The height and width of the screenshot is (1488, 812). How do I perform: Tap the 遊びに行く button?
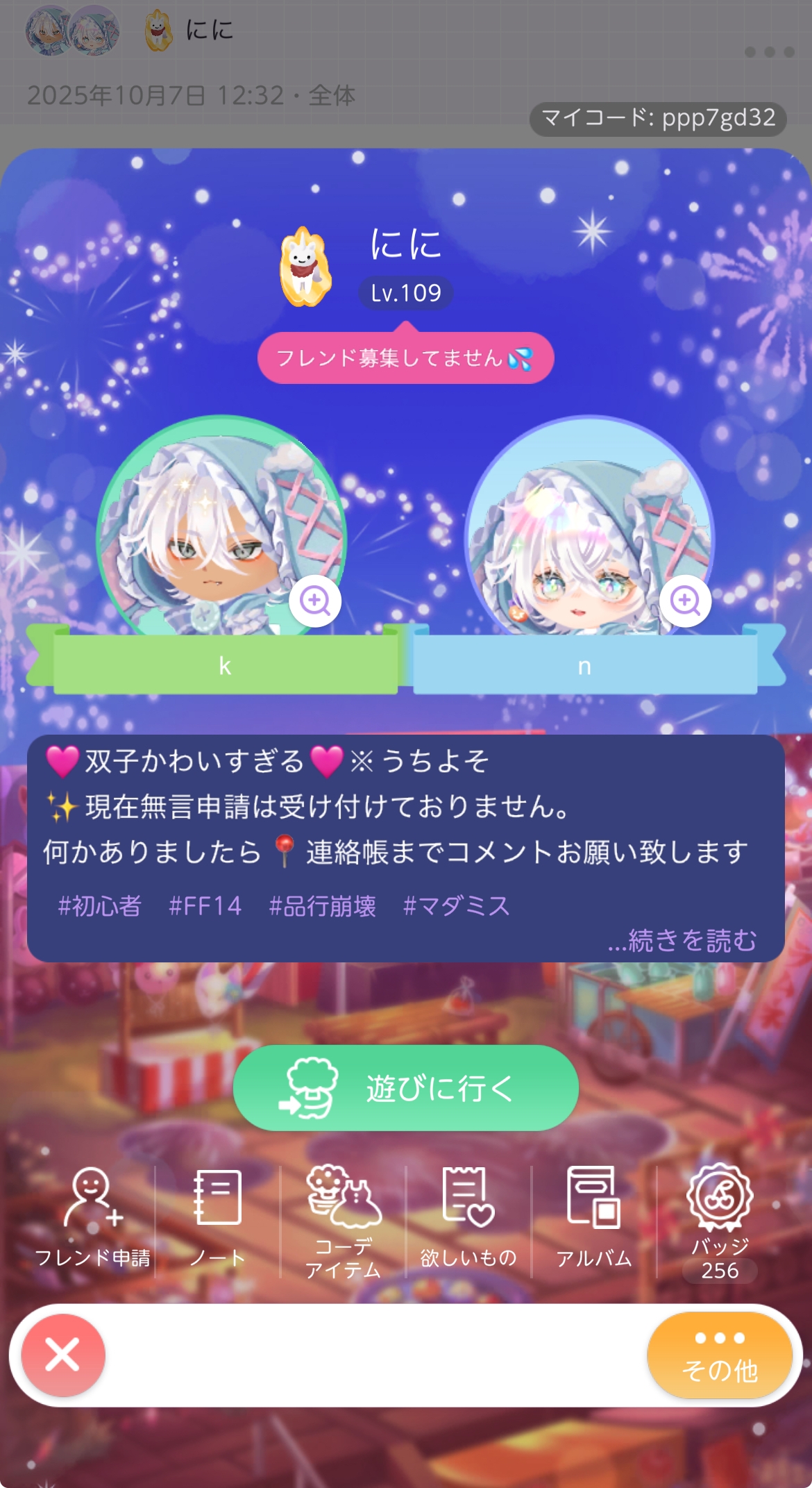click(x=405, y=1088)
